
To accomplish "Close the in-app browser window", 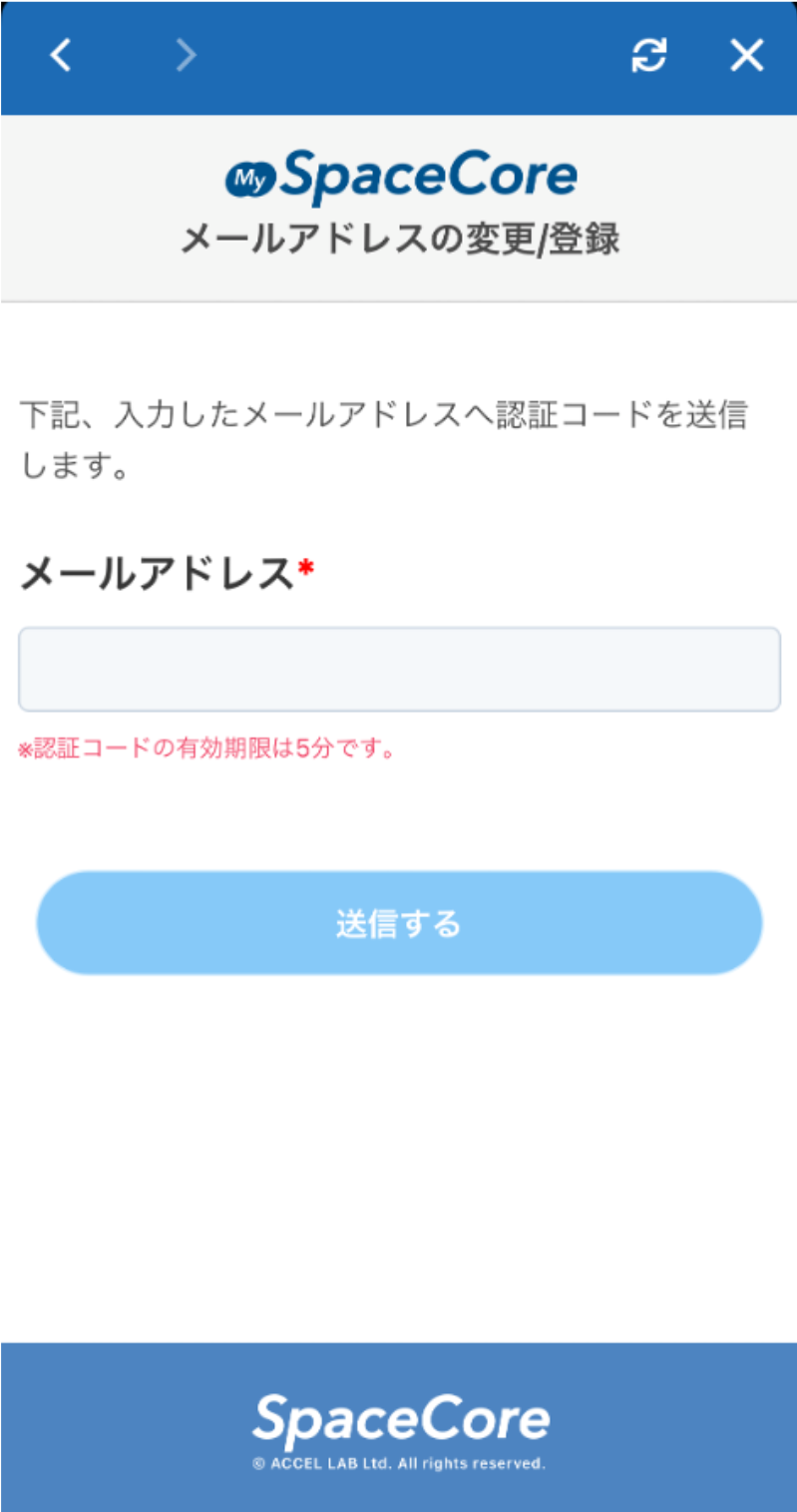I will pyautogui.click(x=746, y=56).
